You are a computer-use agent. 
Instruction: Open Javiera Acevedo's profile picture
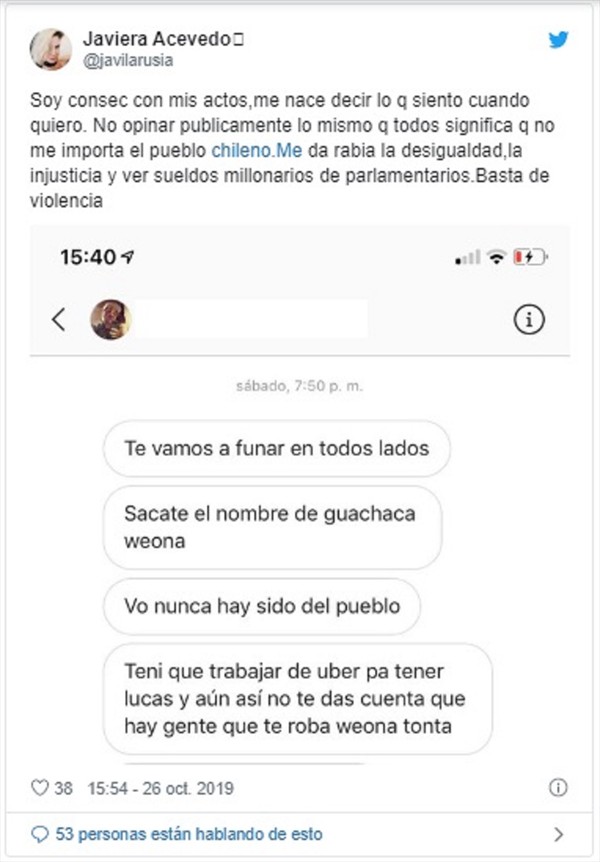click(x=50, y=49)
